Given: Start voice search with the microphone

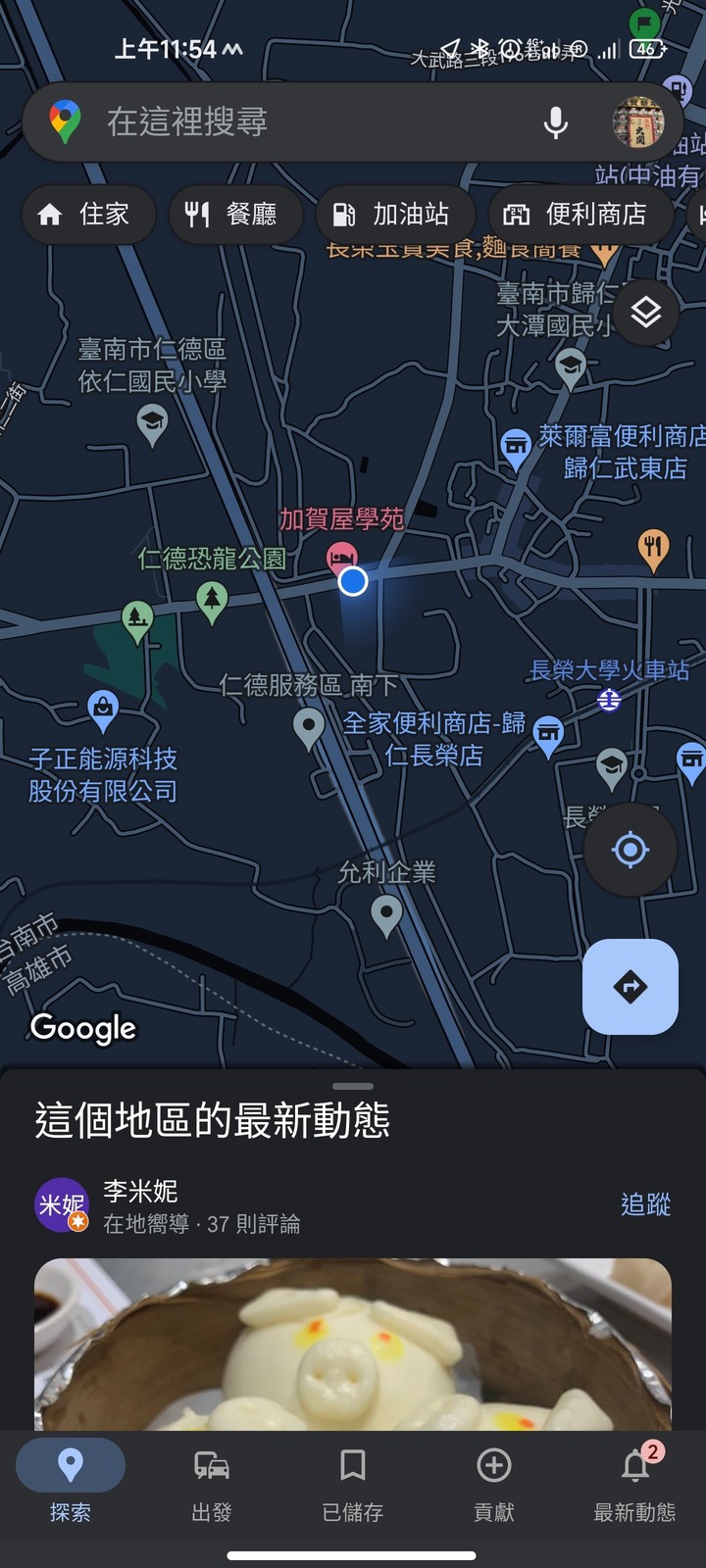Looking at the screenshot, I should tap(556, 122).
